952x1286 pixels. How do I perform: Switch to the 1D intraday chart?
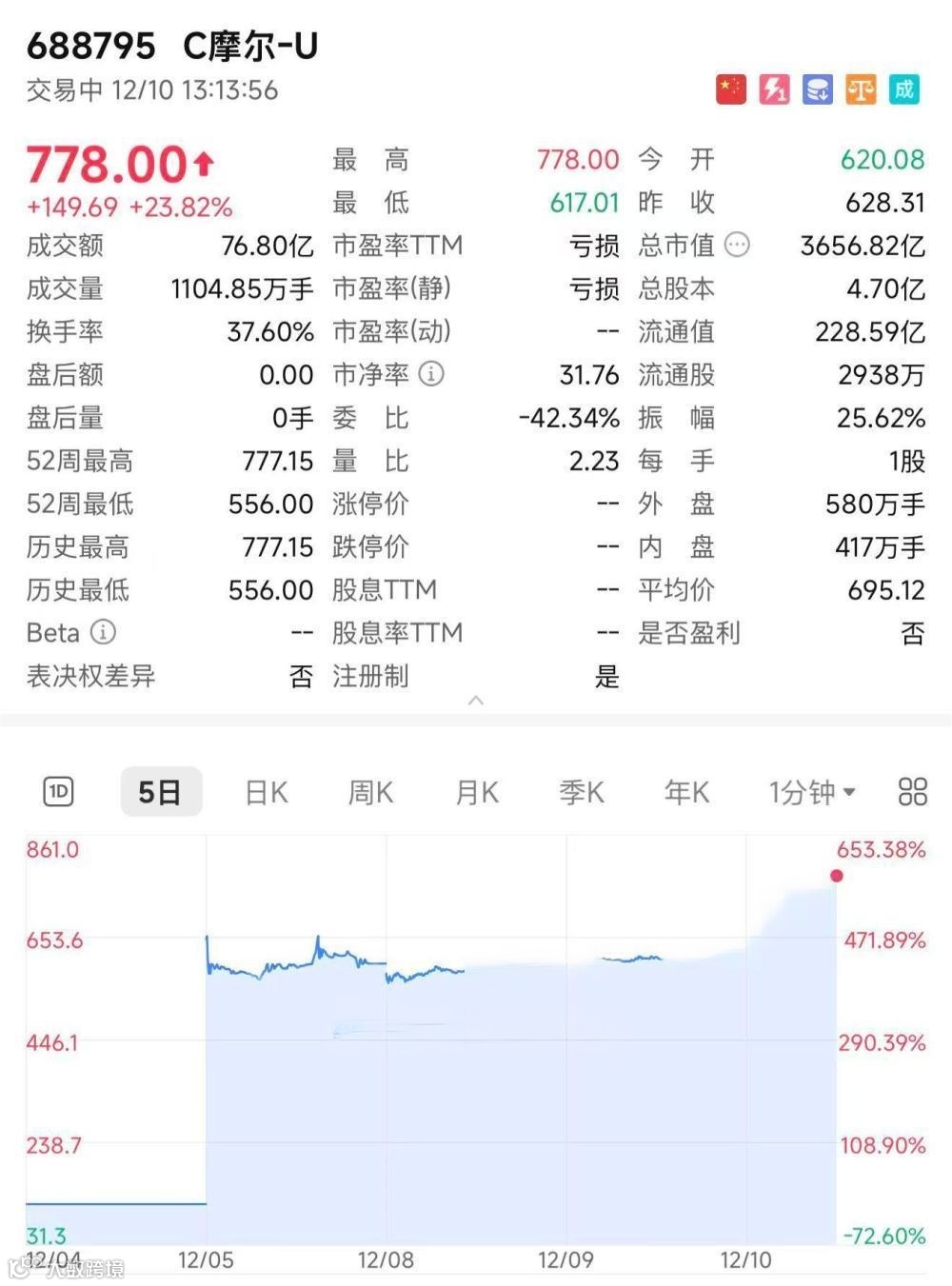tap(58, 791)
